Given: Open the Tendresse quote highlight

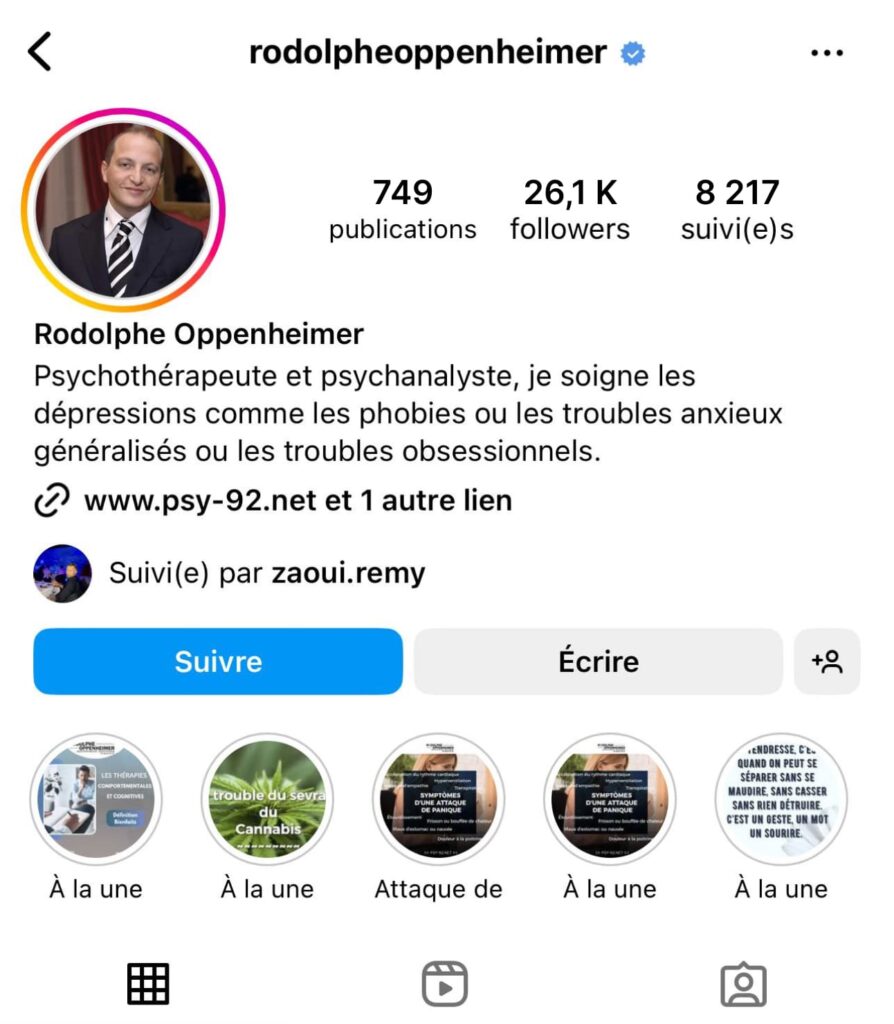Looking at the screenshot, I should pos(781,800).
